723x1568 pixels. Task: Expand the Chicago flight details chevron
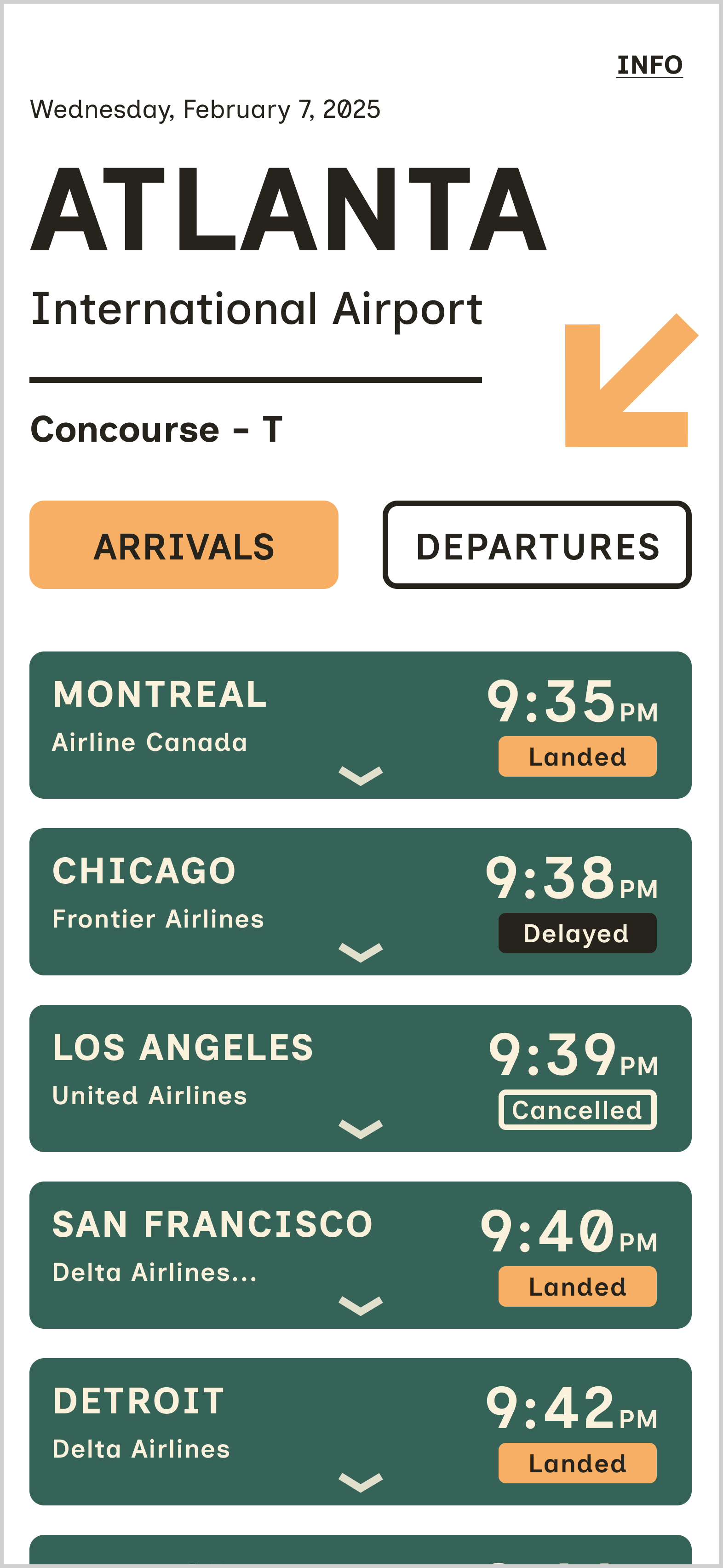[360, 952]
